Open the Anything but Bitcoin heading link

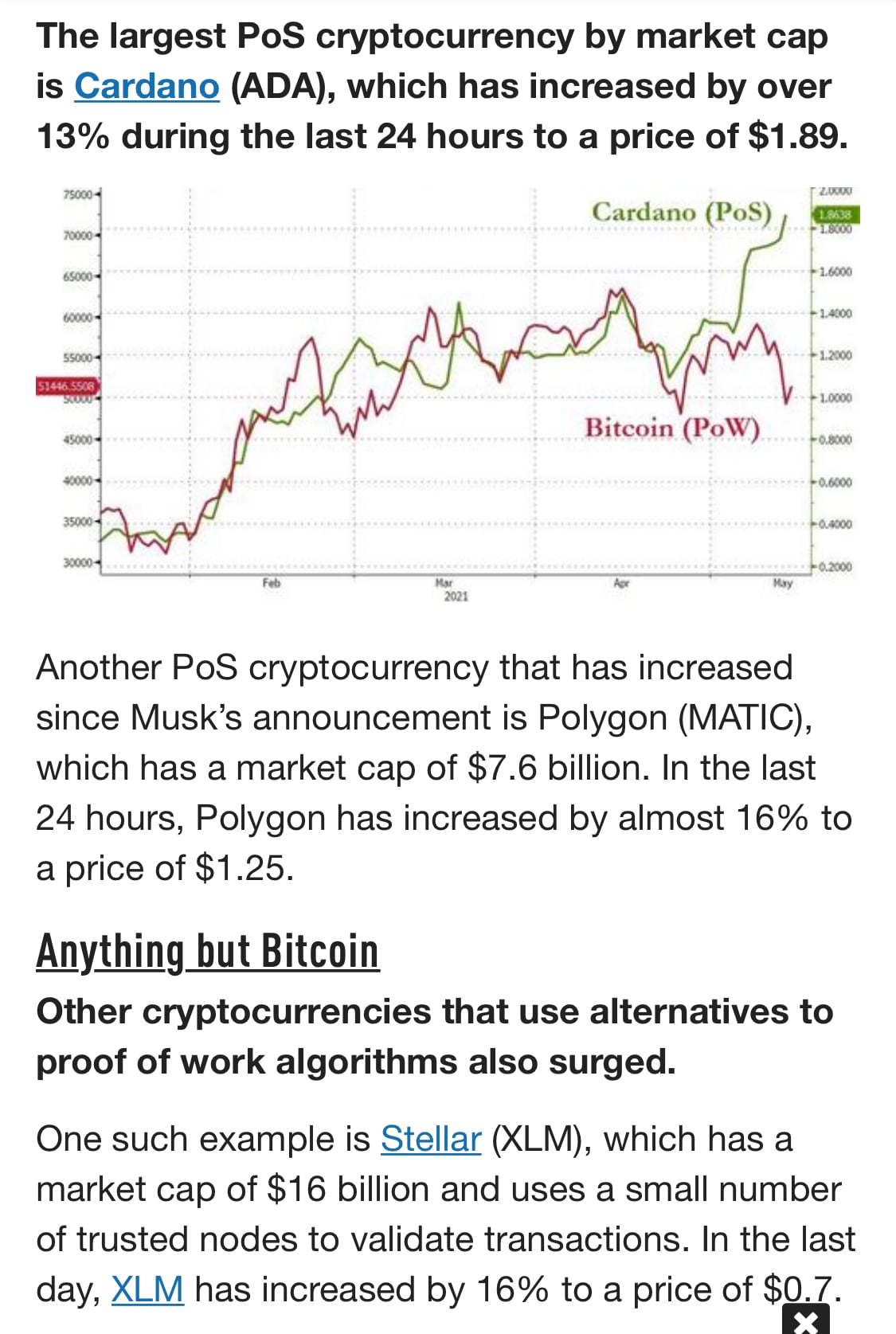point(208,951)
